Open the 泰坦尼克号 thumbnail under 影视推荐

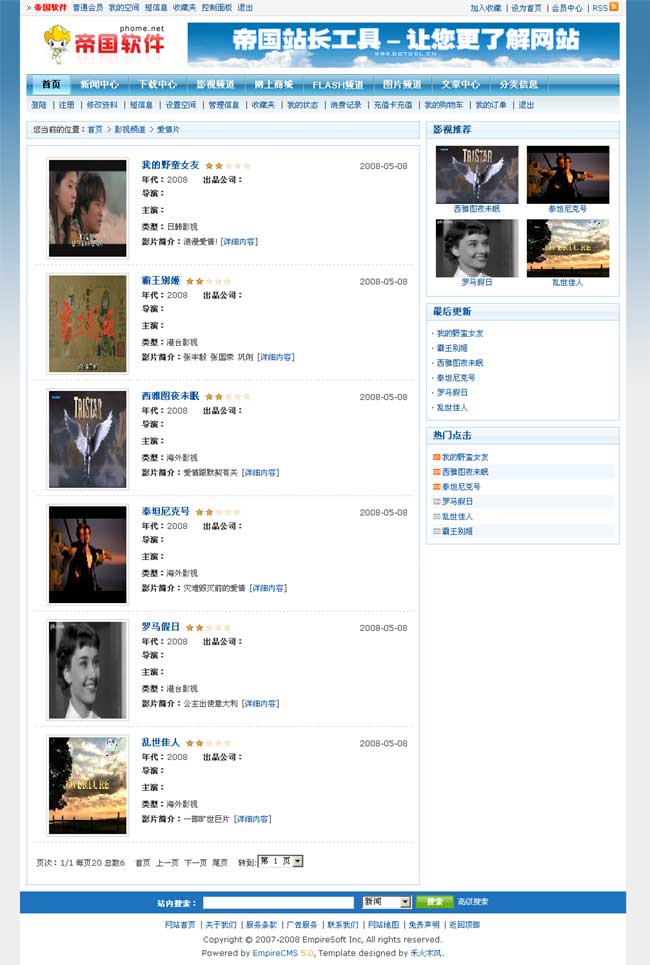point(567,175)
